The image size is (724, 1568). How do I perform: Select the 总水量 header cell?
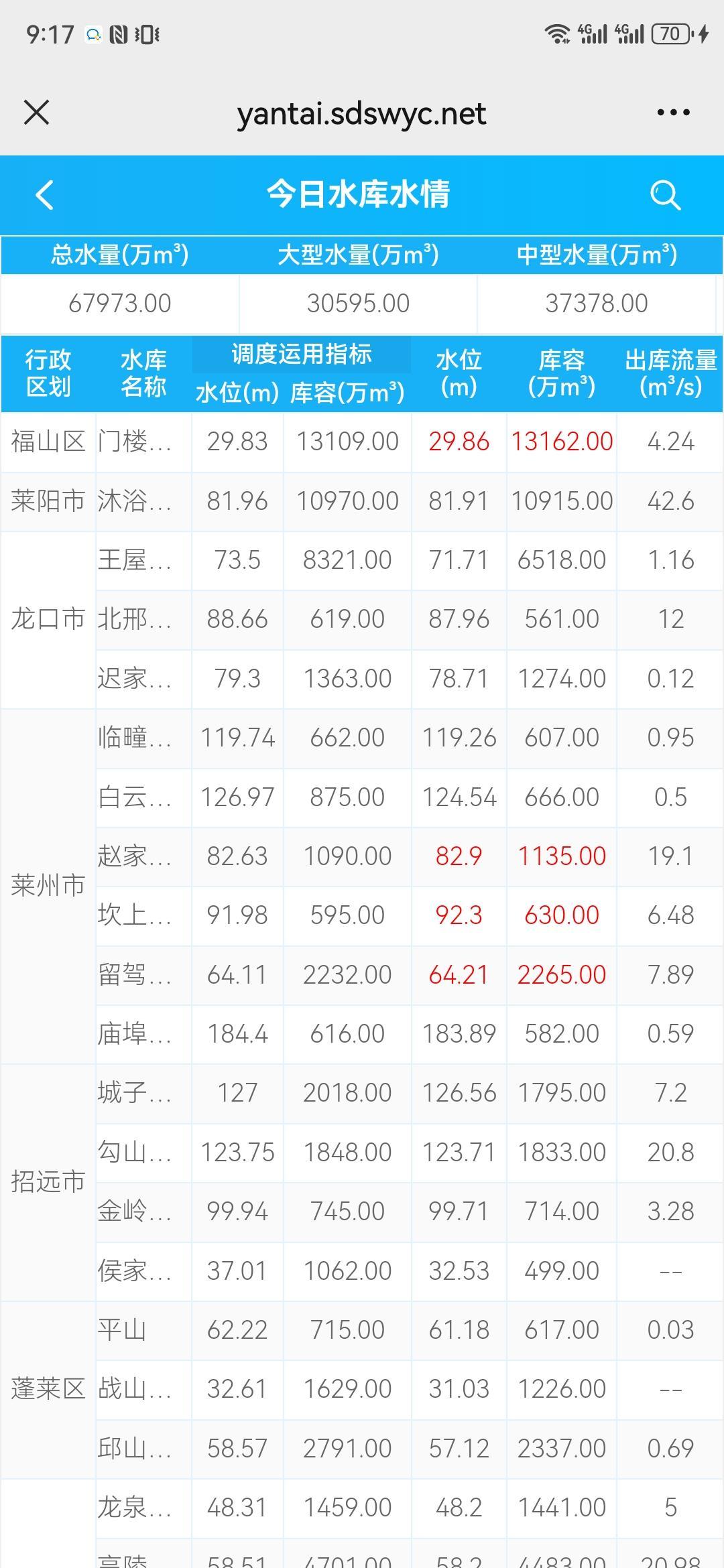tap(119, 255)
